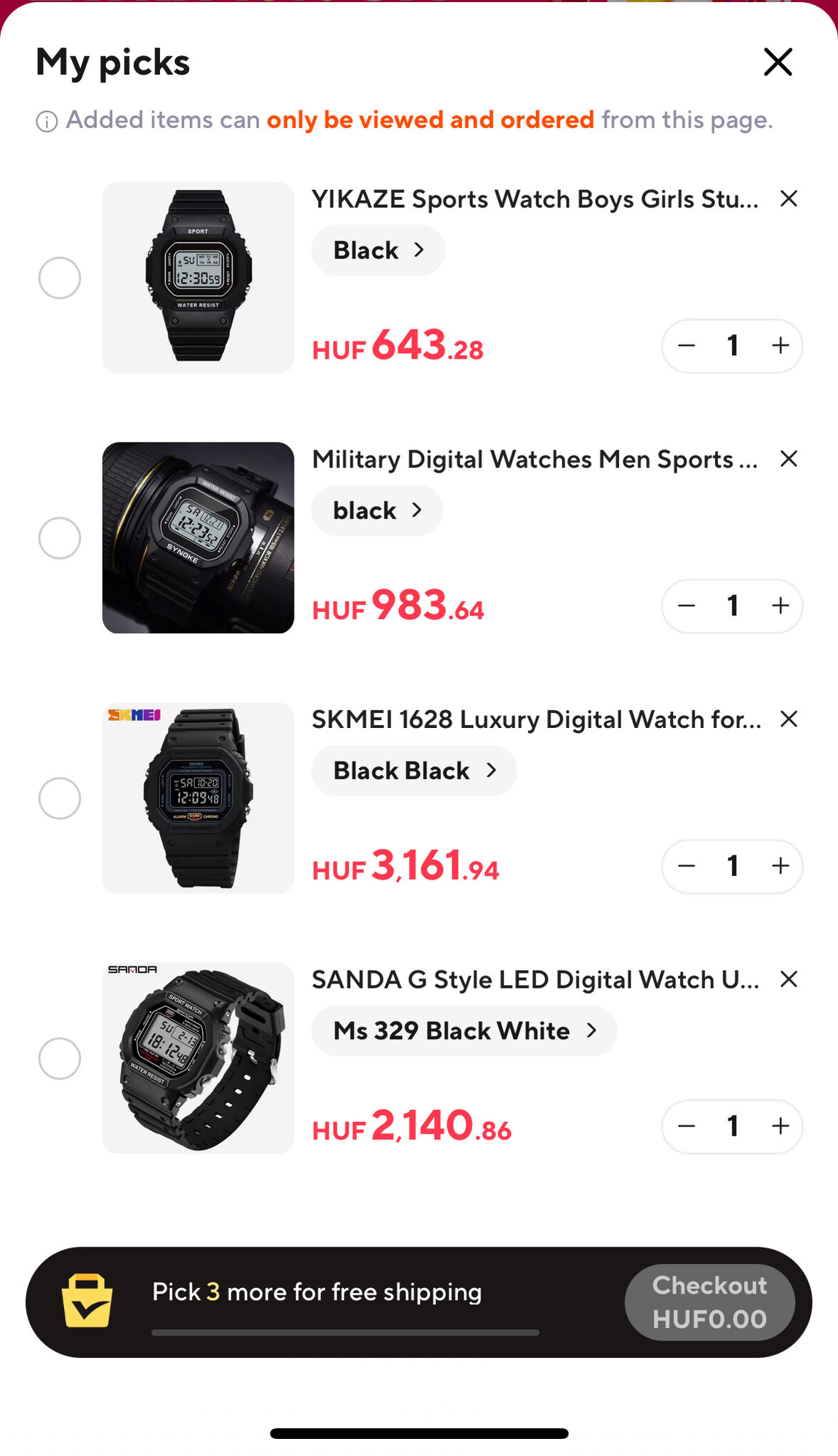Checkout with HUF0.00 total
The width and height of the screenshot is (838, 1456).
(709, 1302)
